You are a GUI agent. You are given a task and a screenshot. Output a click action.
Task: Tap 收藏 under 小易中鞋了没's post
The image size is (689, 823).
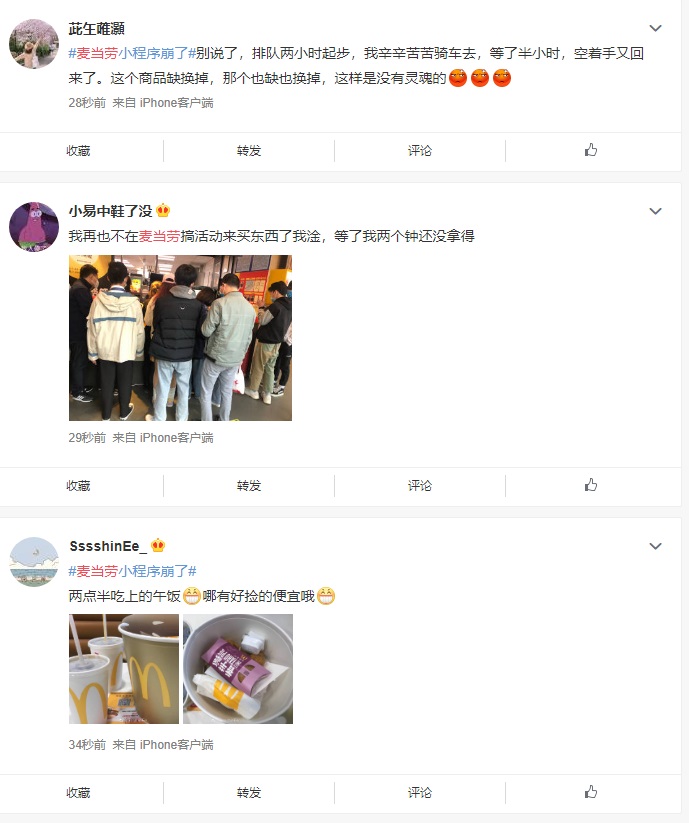(79, 485)
